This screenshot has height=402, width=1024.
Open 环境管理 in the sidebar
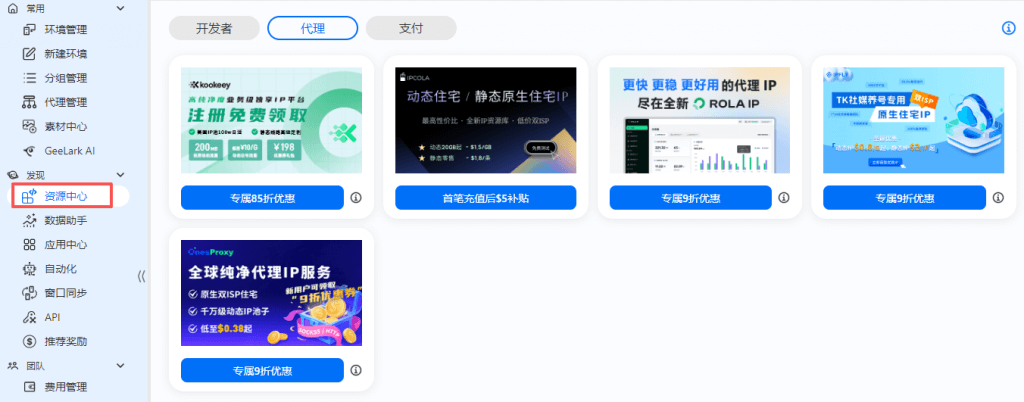(x=65, y=30)
